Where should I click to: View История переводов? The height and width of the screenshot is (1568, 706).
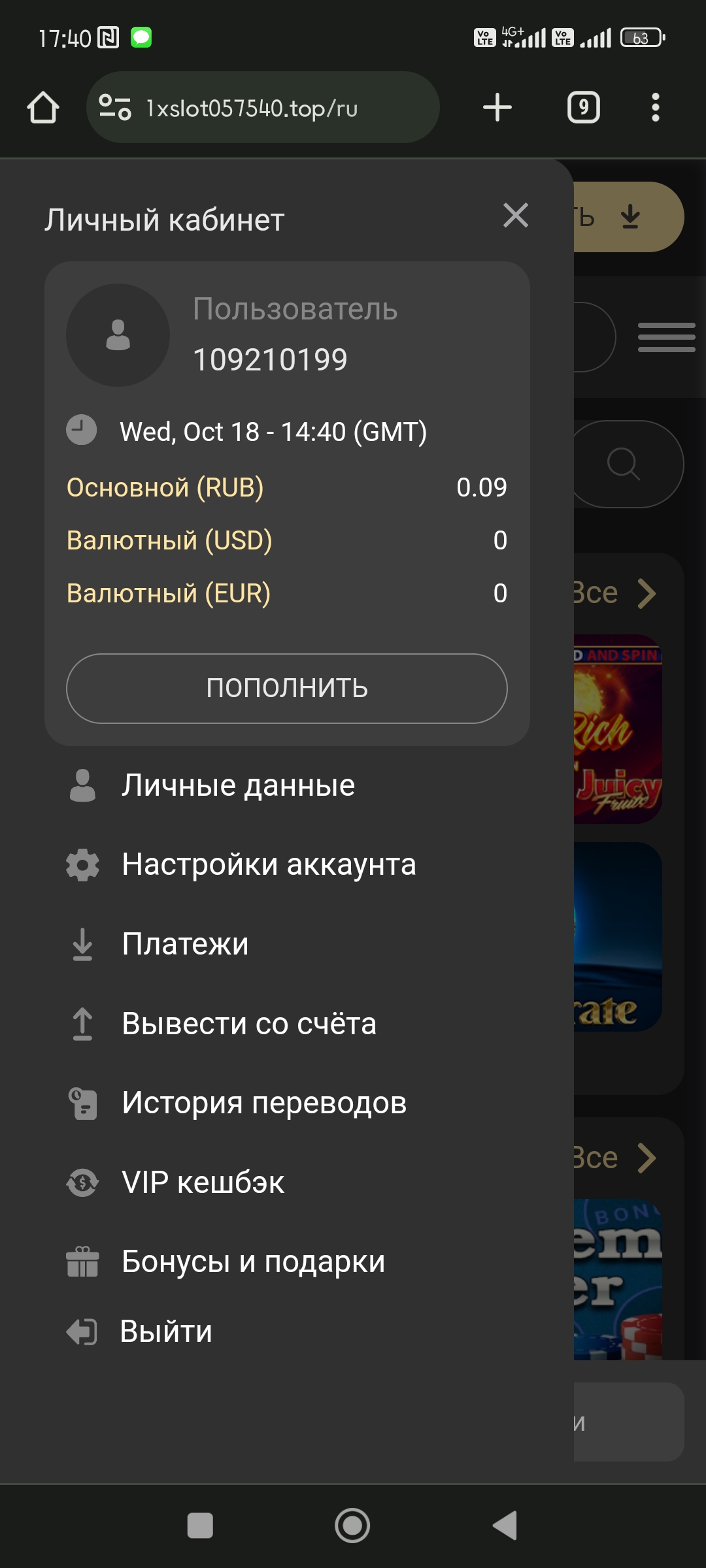(263, 1103)
